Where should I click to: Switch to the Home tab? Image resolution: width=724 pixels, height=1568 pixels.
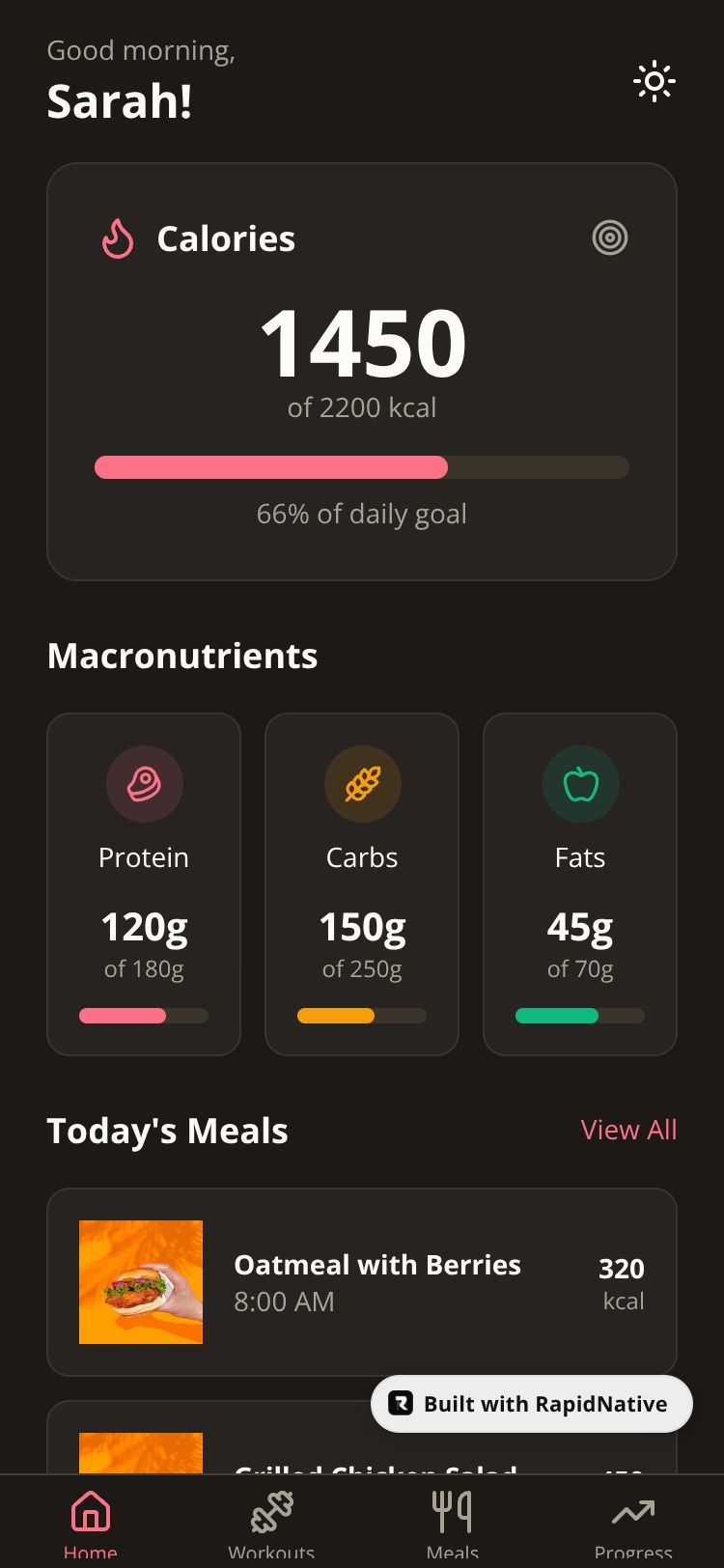[x=91, y=1521]
